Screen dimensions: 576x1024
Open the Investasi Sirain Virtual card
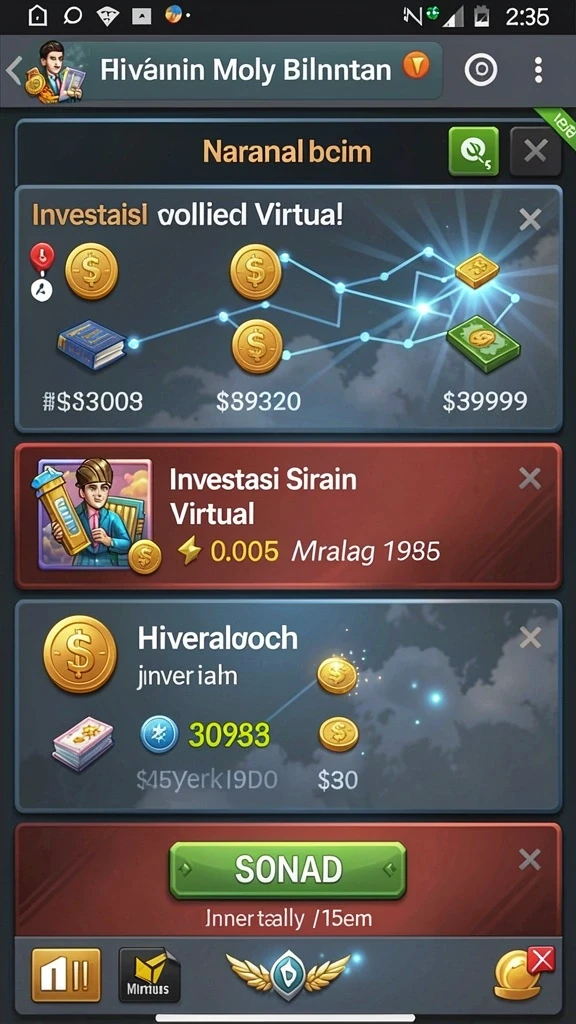pyautogui.click(x=288, y=516)
